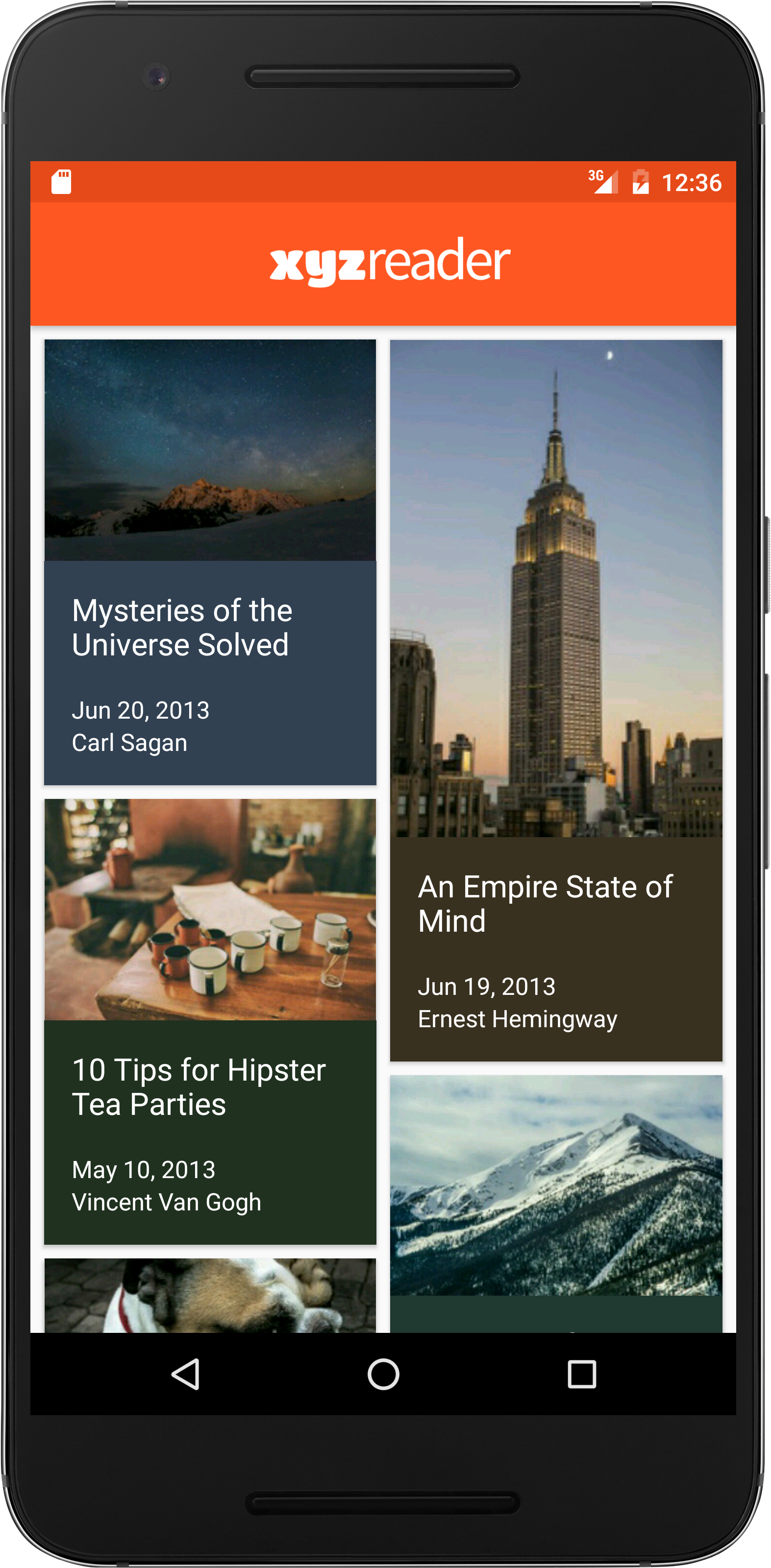Tap the system home button
Screen dimensions: 771x1568
(384, 1375)
